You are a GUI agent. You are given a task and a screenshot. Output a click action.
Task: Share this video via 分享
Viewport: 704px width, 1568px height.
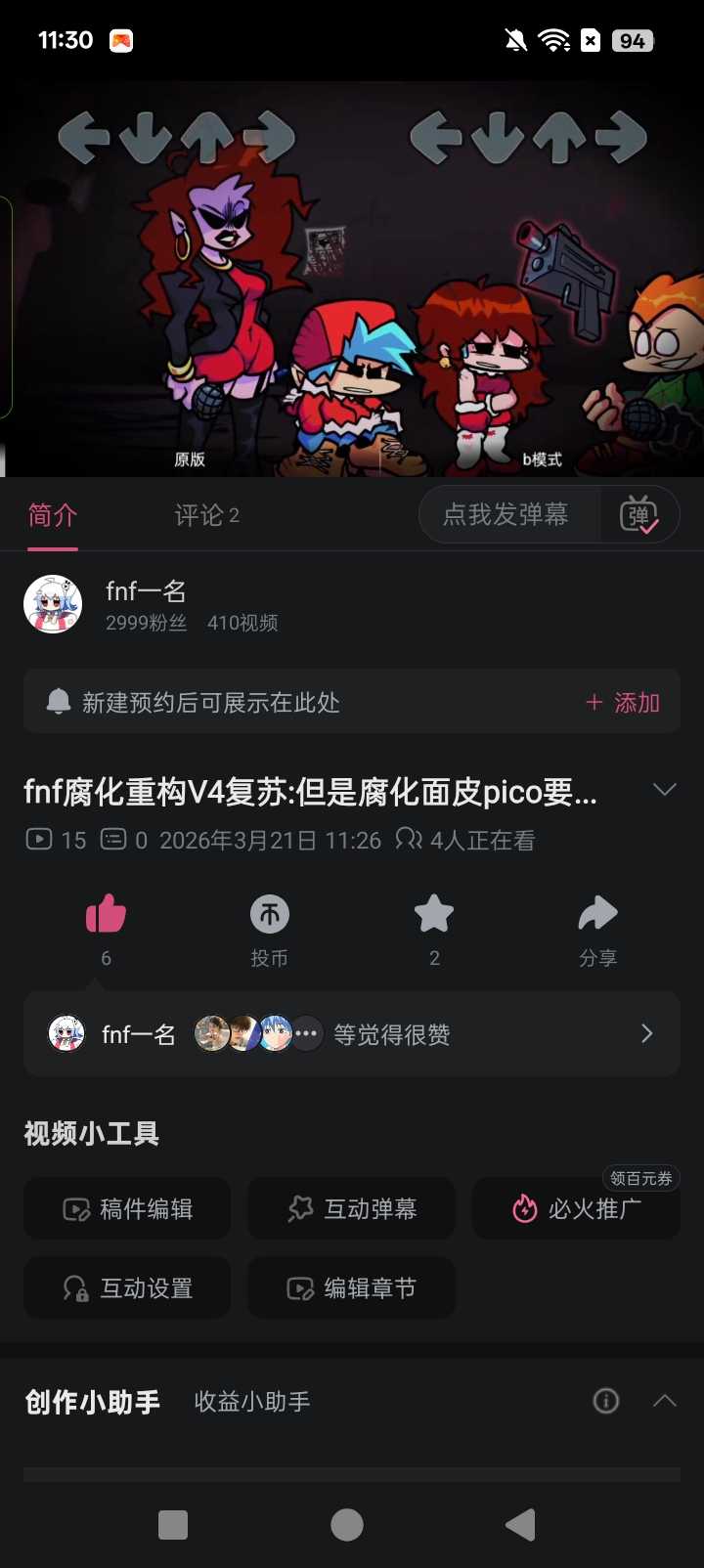(x=597, y=915)
